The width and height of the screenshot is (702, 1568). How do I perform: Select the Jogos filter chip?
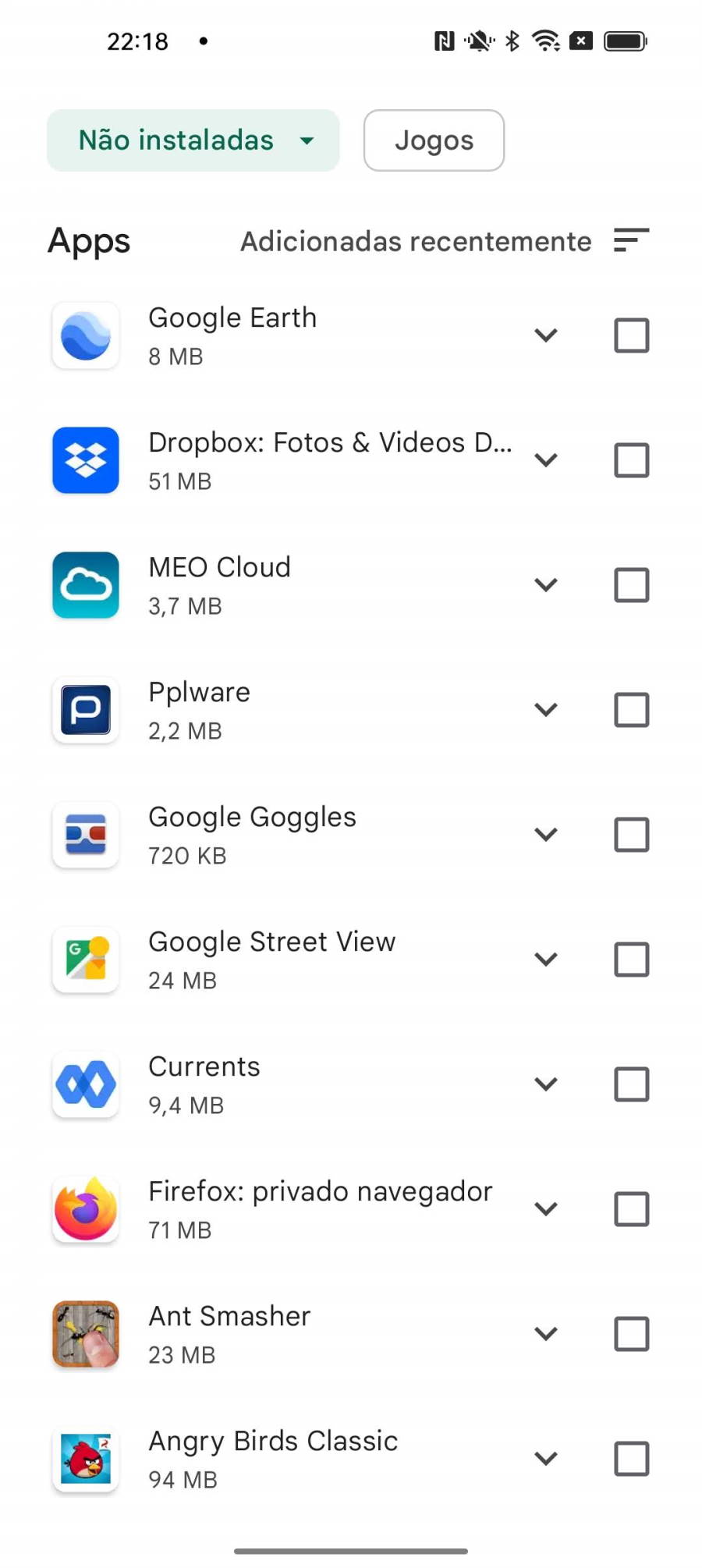point(434,140)
